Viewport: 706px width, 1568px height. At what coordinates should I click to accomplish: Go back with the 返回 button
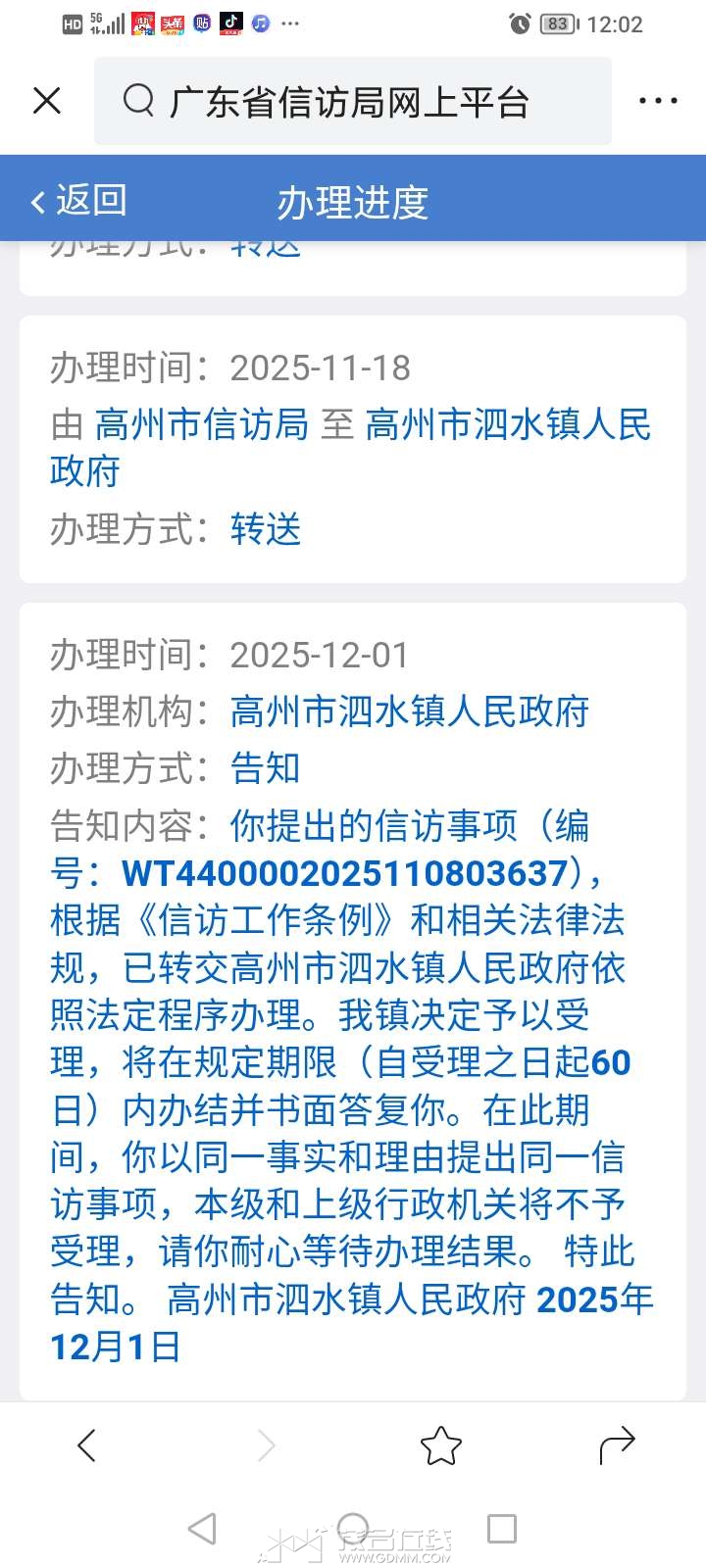(x=78, y=201)
